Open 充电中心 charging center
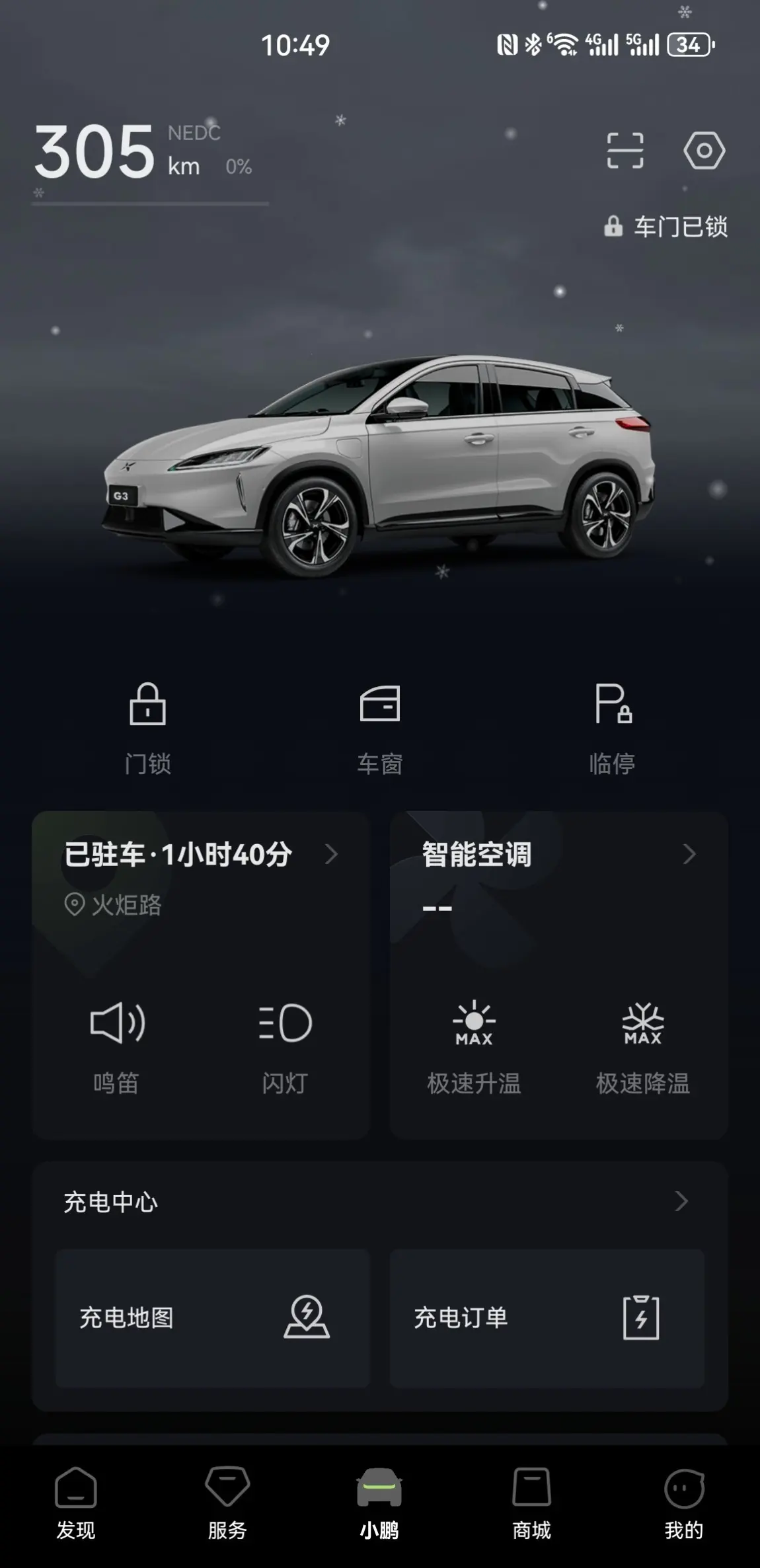The width and height of the screenshot is (760, 1568). (x=379, y=1201)
